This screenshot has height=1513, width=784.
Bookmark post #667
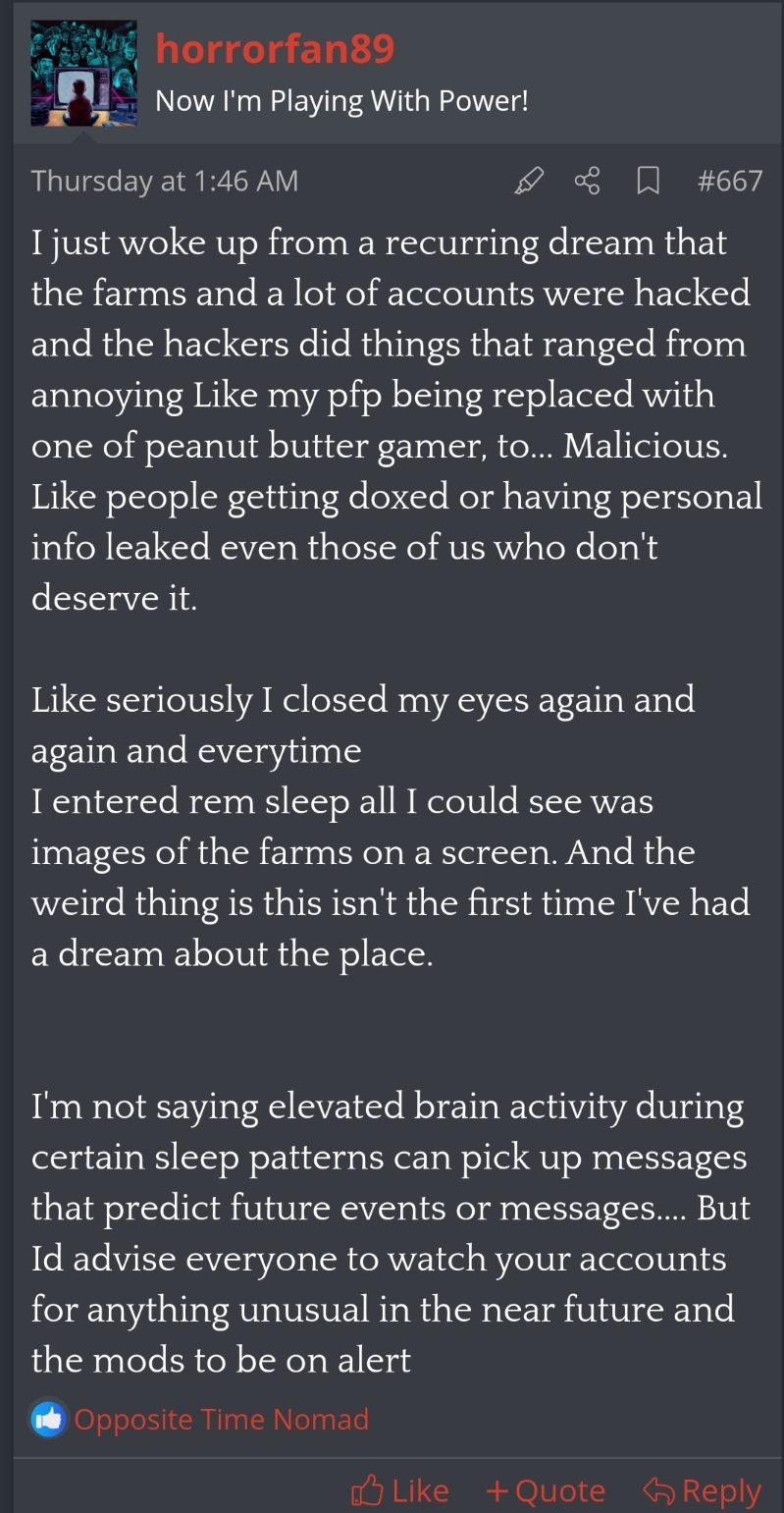pyautogui.click(x=648, y=181)
